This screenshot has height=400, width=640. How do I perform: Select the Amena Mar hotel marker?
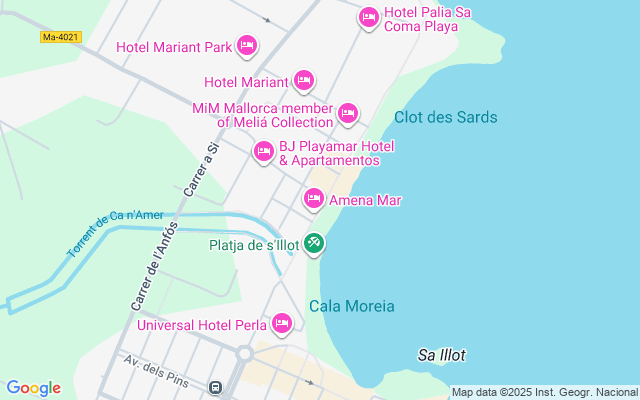click(x=313, y=200)
